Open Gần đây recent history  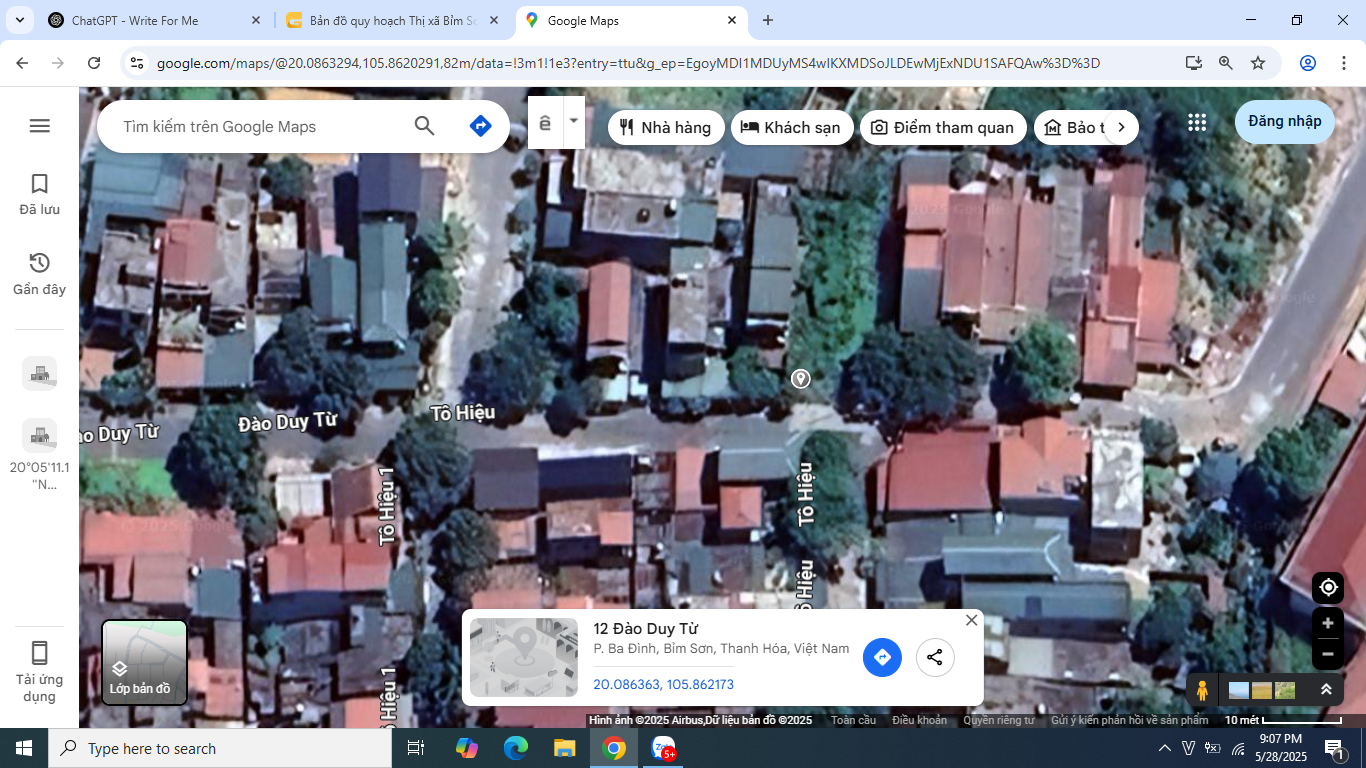(x=39, y=274)
